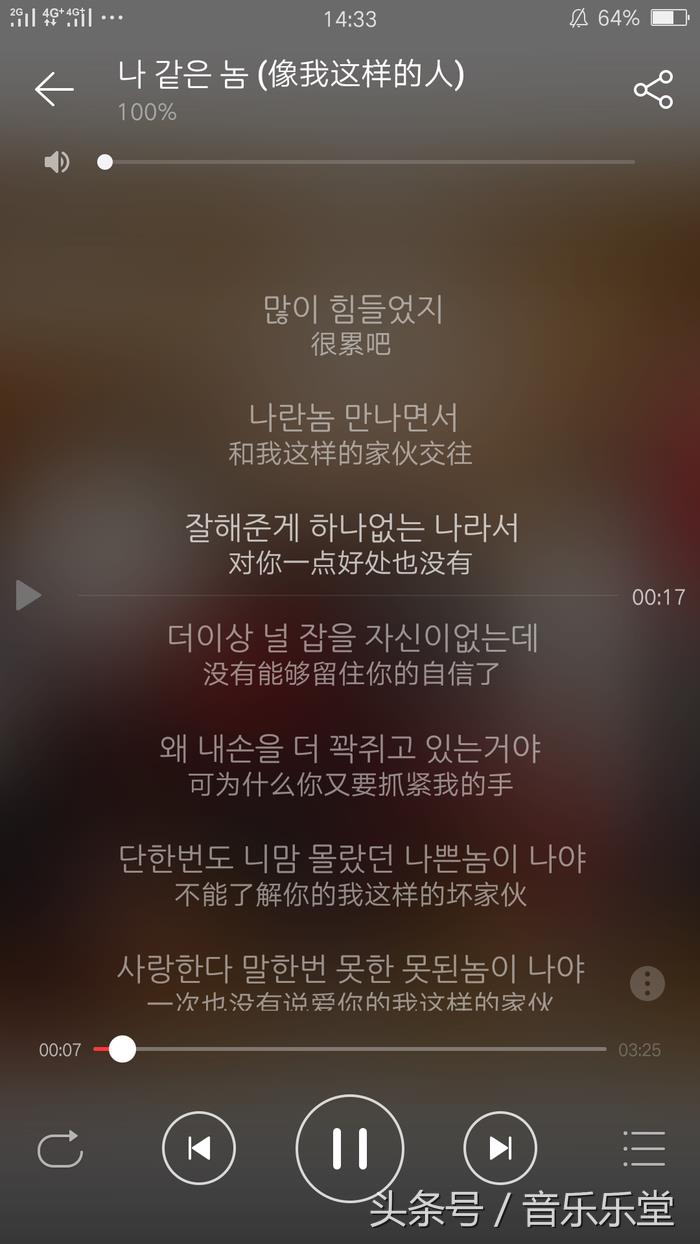Screen dimensions: 700x1244
Task: Open the lyrics overflow options menu
Action: click(647, 983)
